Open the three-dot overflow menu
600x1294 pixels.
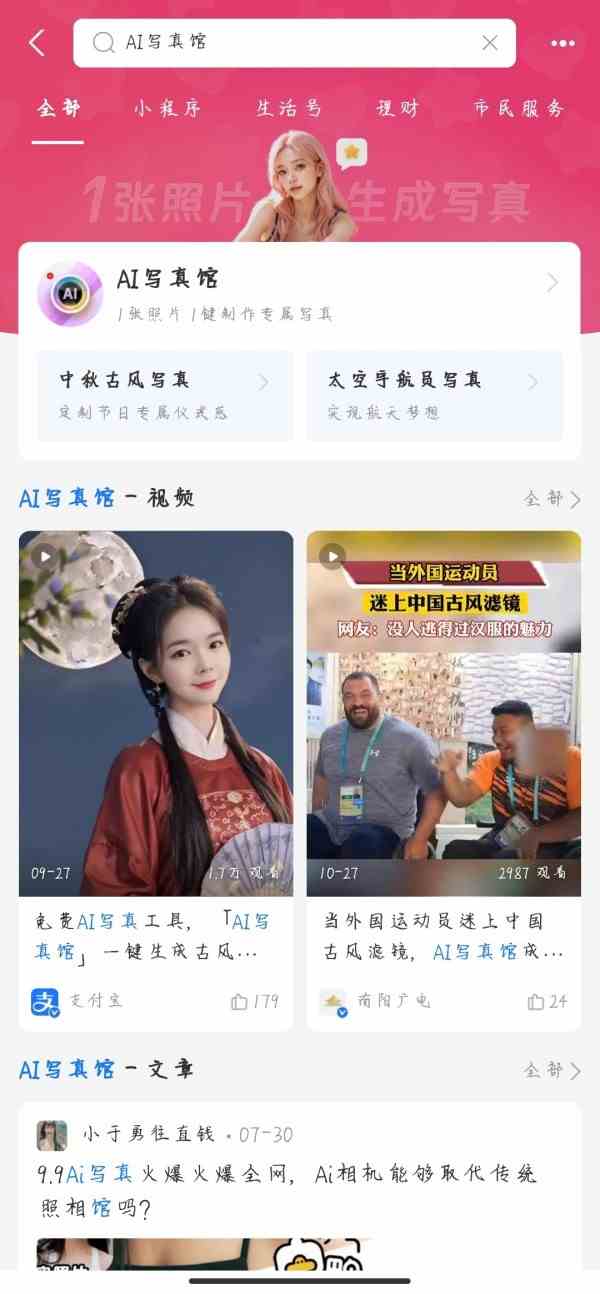click(x=562, y=43)
